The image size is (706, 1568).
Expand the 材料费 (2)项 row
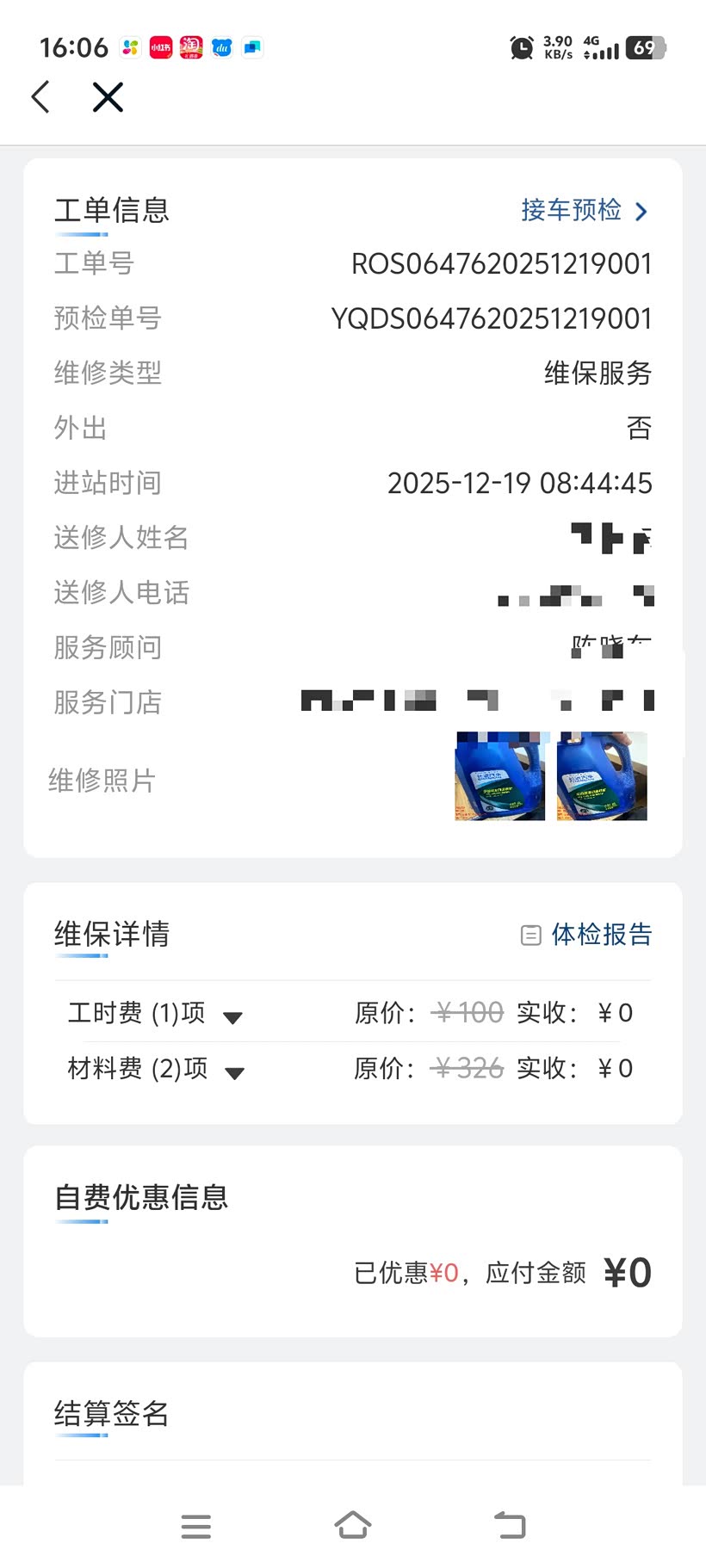tap(234, 1072)
